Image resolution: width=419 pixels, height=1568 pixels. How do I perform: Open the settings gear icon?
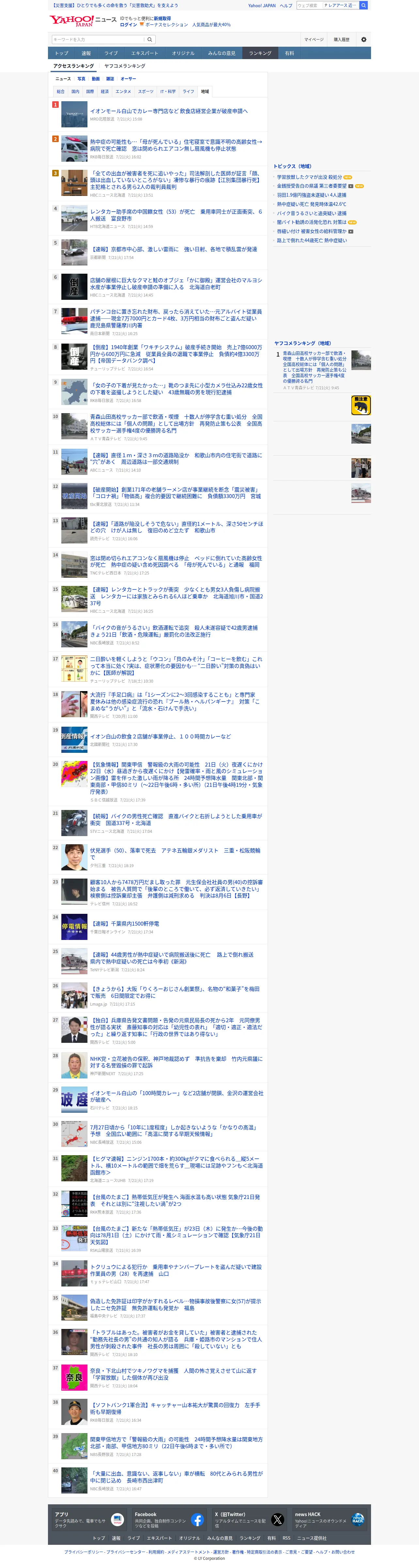click(364, 40)
